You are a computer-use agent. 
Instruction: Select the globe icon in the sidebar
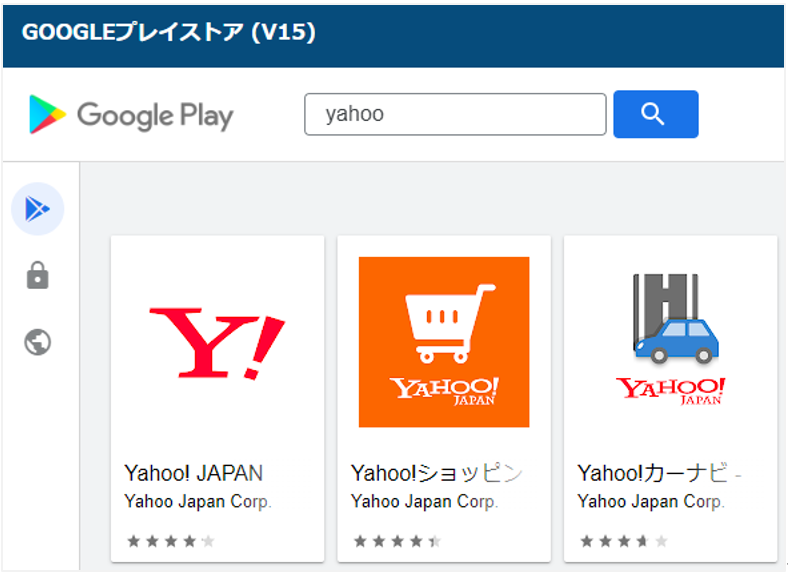tap(37, 343)
